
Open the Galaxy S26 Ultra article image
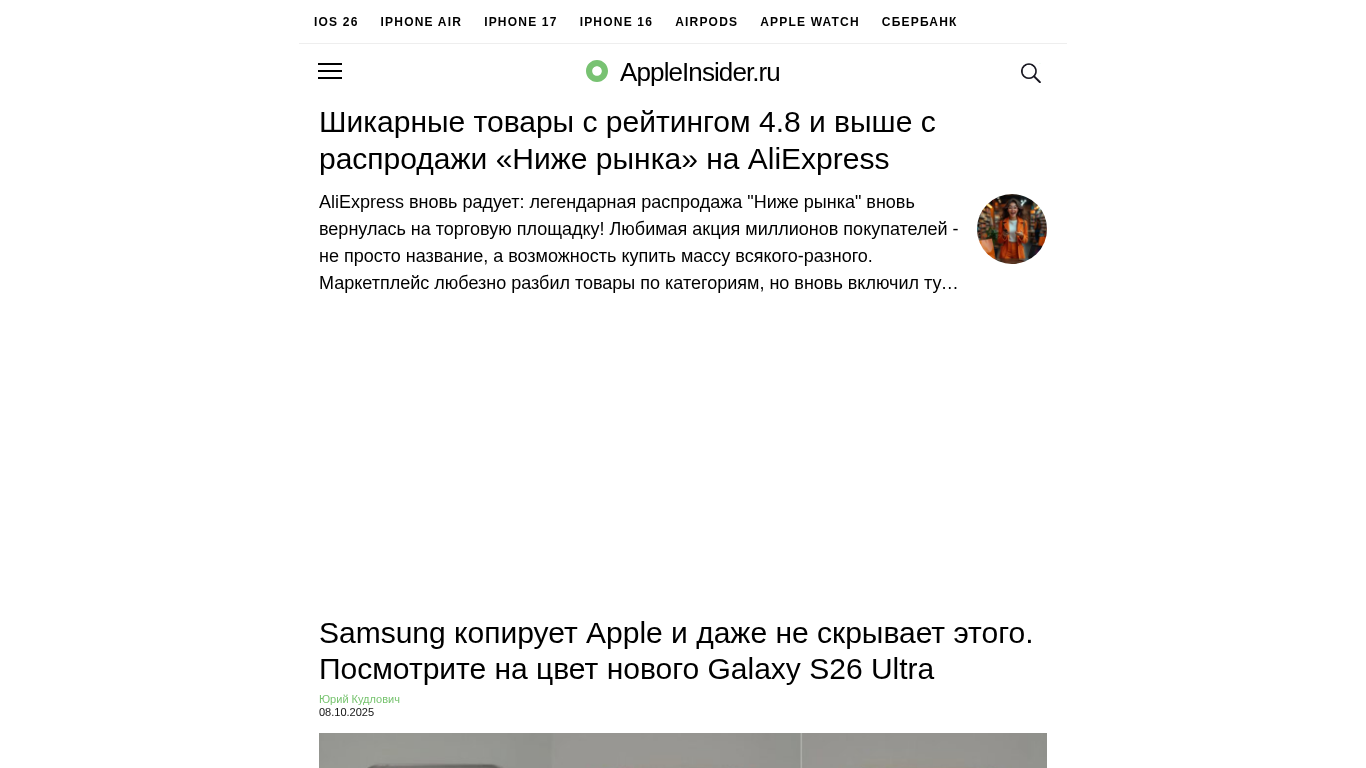pyautogui.click(x=683, y=750)
